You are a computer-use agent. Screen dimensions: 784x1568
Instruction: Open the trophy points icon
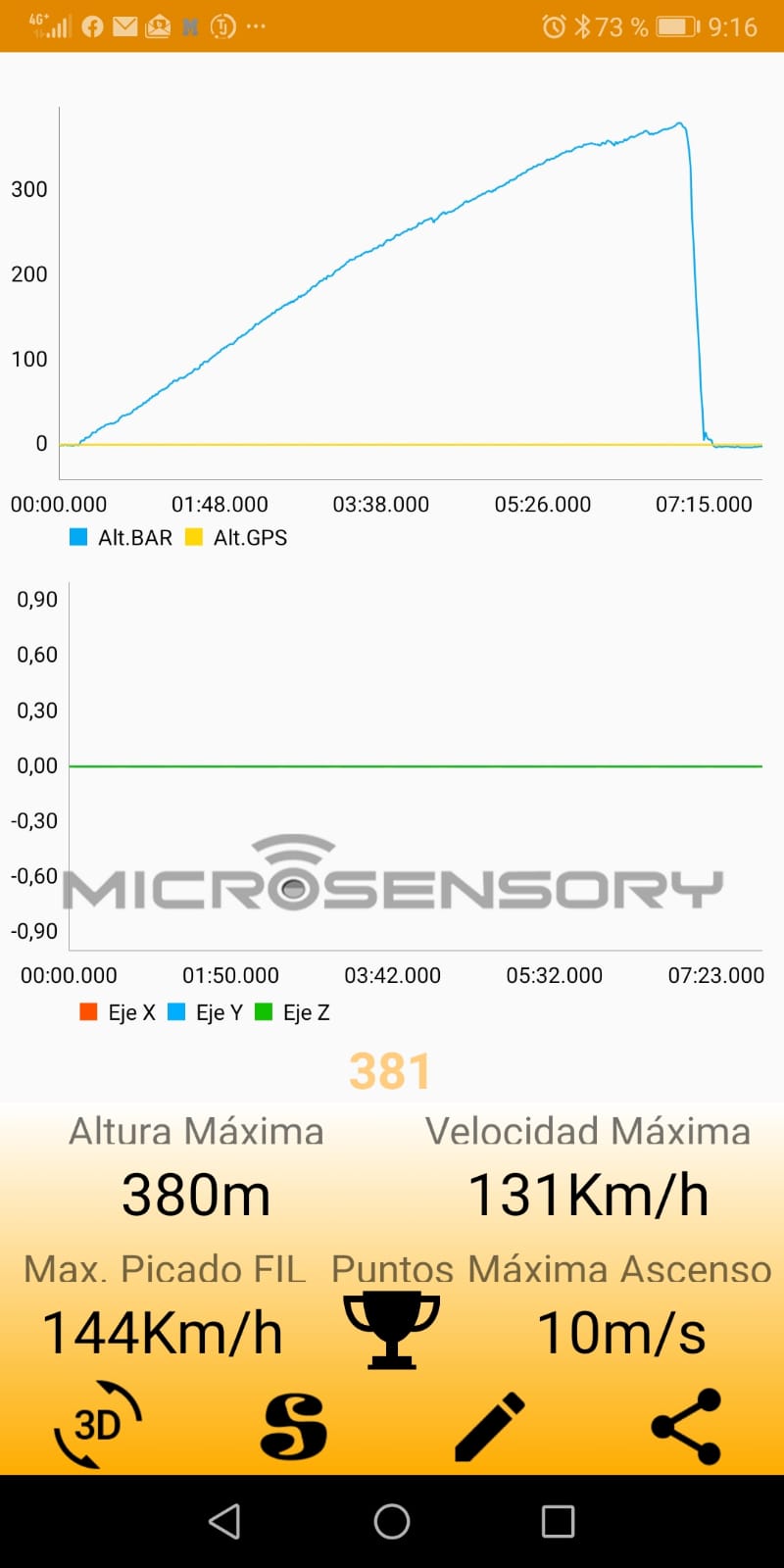391,1330
